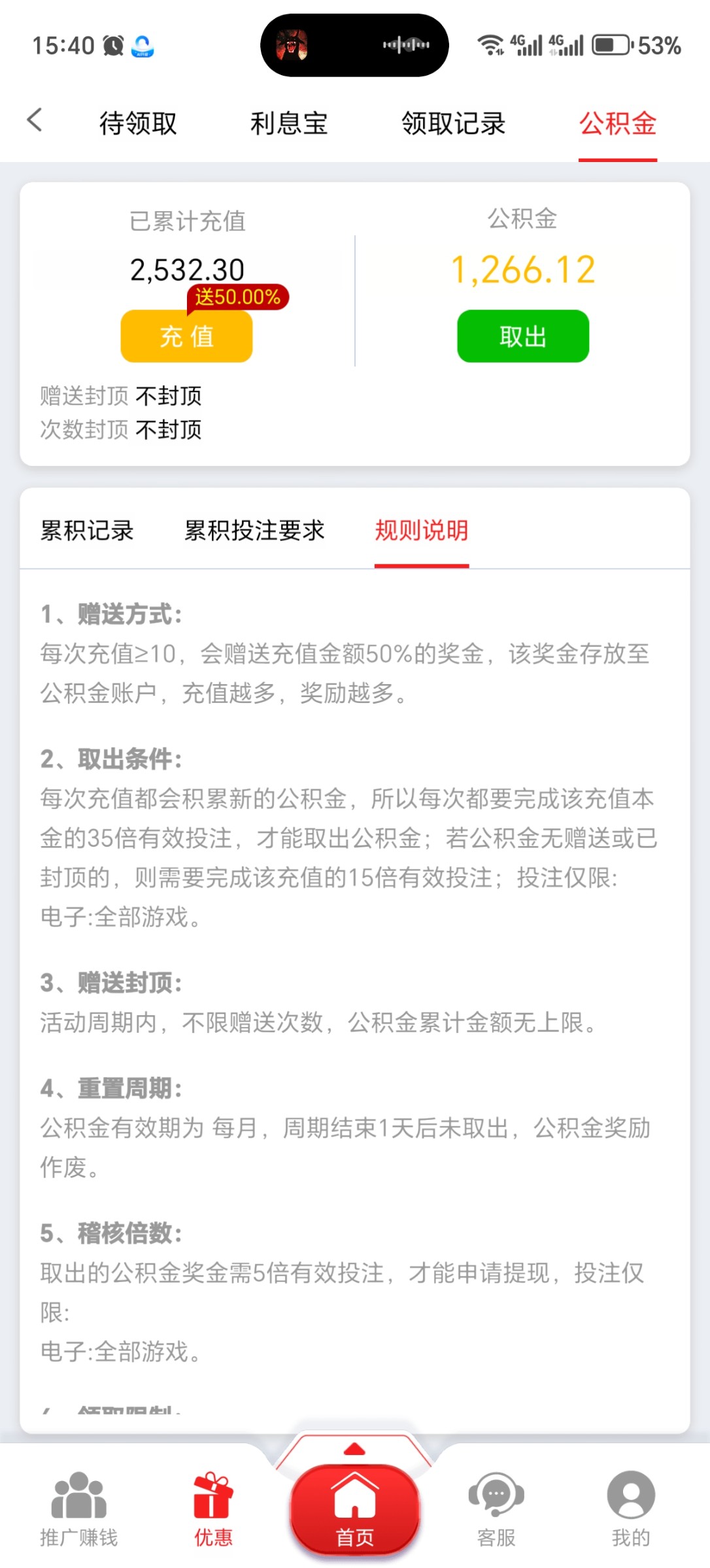Open 推广赚钱 in bottom navigation

click(78, 1509)
